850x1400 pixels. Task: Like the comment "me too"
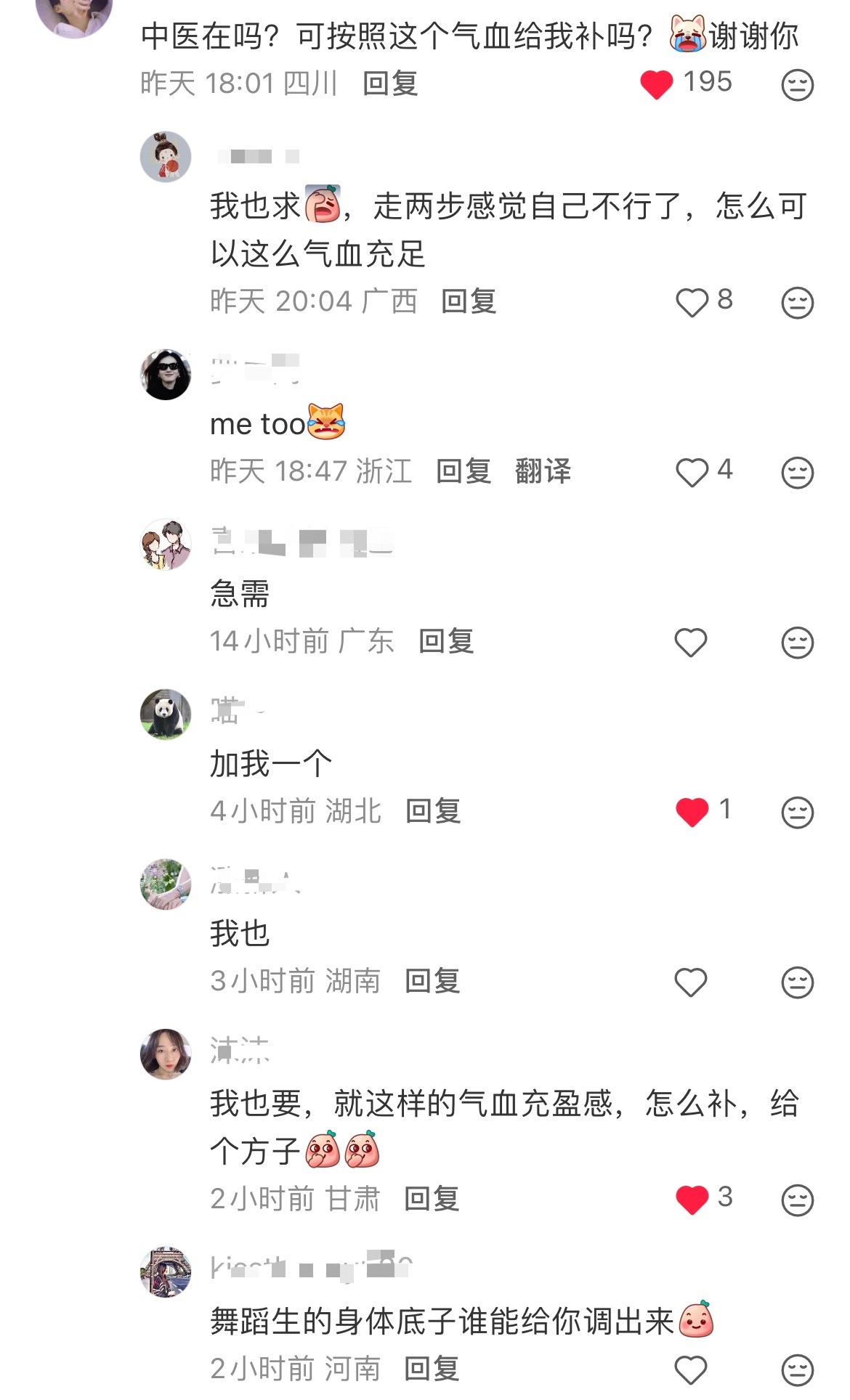tap(691, 471)
